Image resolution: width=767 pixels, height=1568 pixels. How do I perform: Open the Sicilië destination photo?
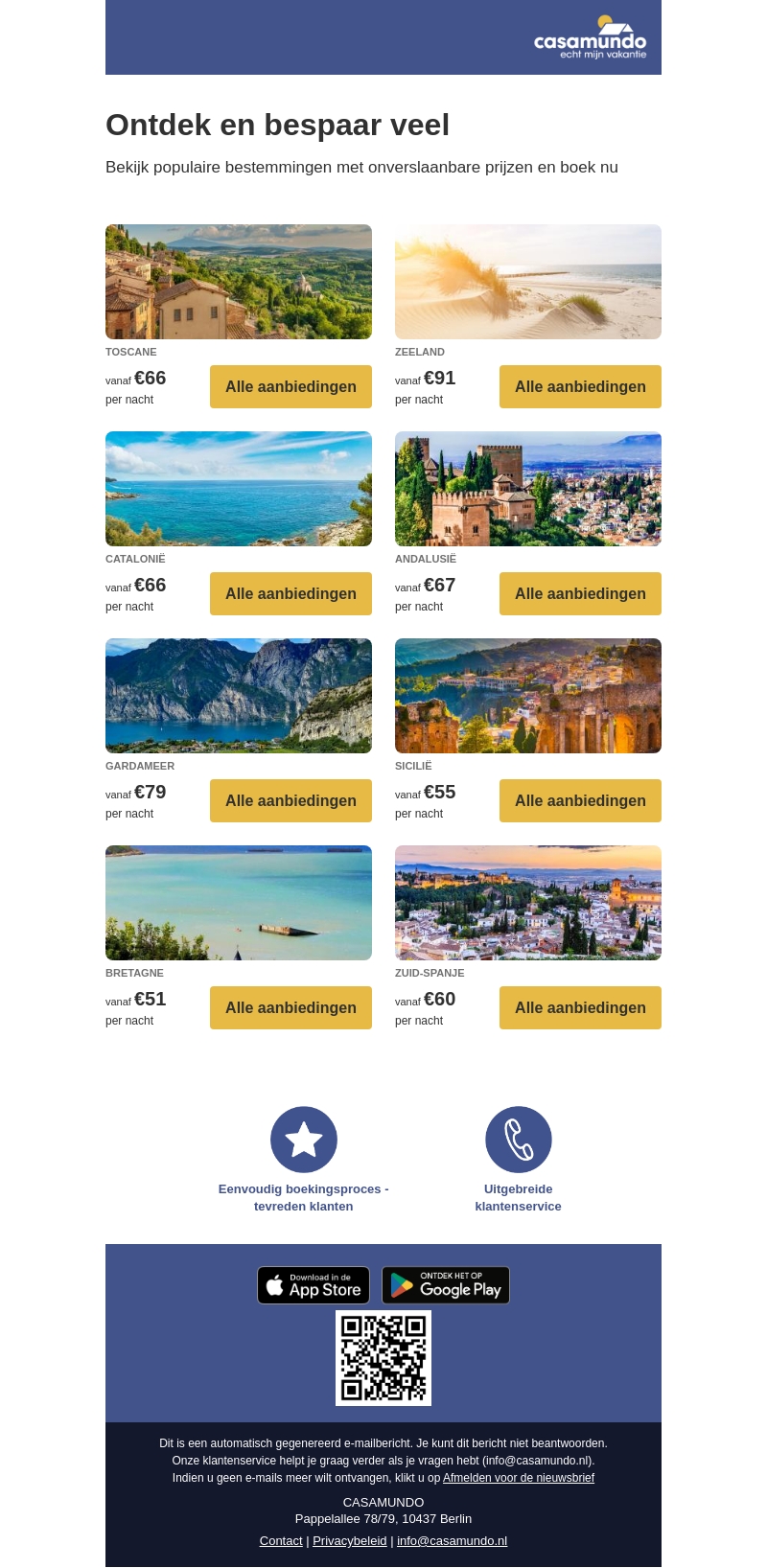pyautogui.click(x=528, y=696)
